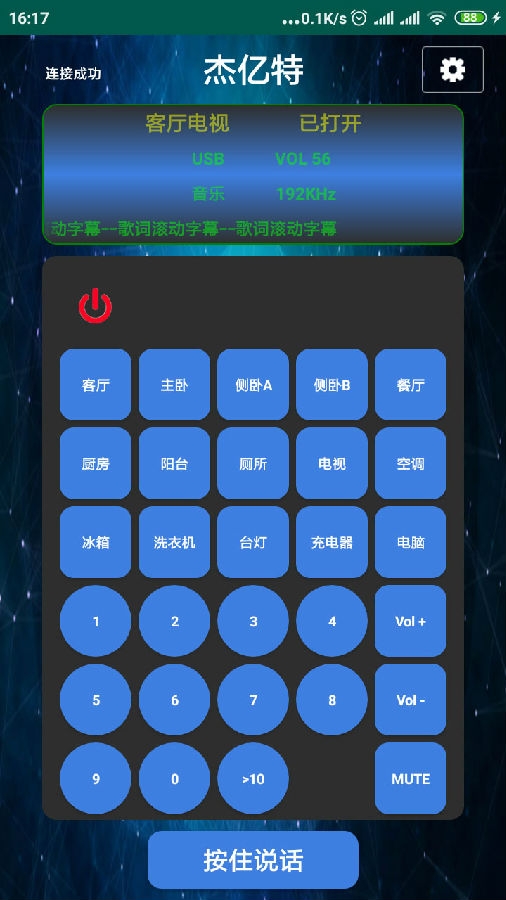Tap the >10 key
The height and width of the screenshot is (900, 506).
coord(253,778)
